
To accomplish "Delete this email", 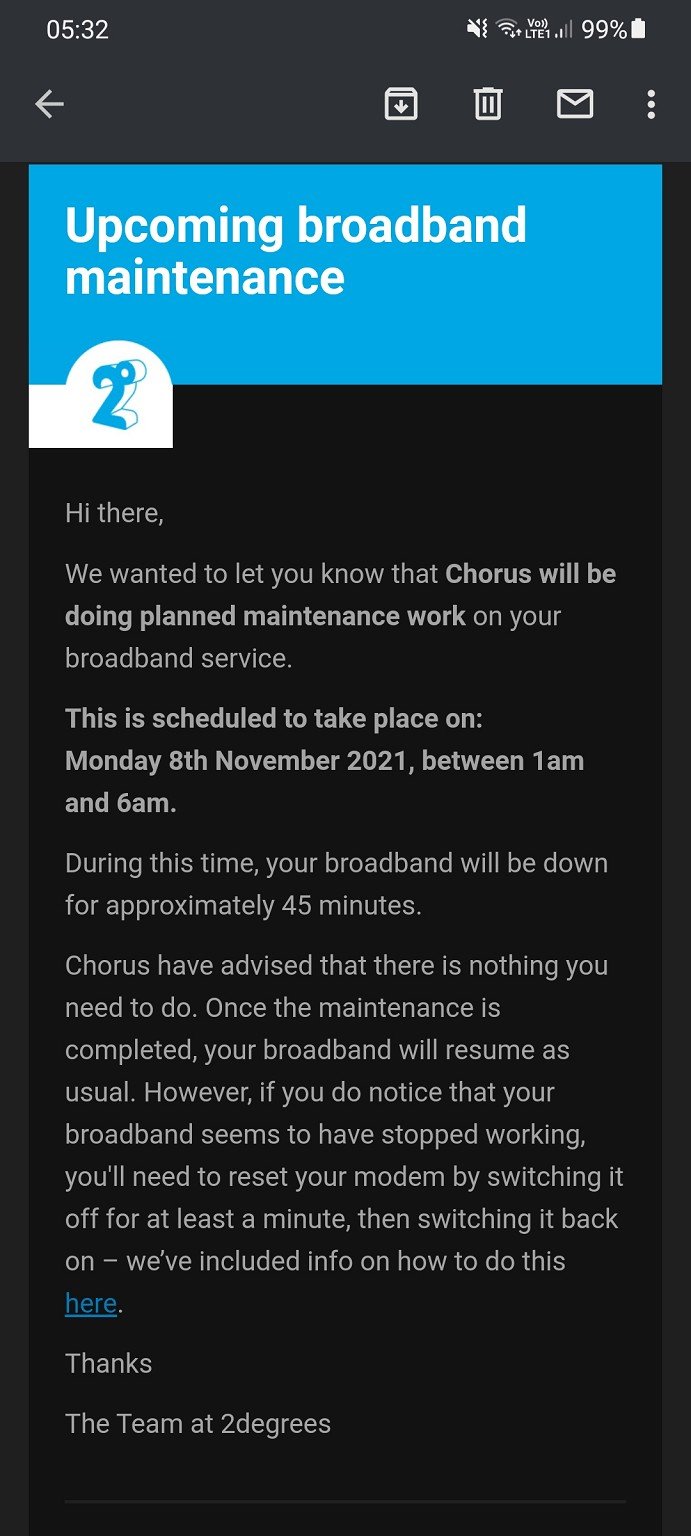I will click(x=487, y=104).
